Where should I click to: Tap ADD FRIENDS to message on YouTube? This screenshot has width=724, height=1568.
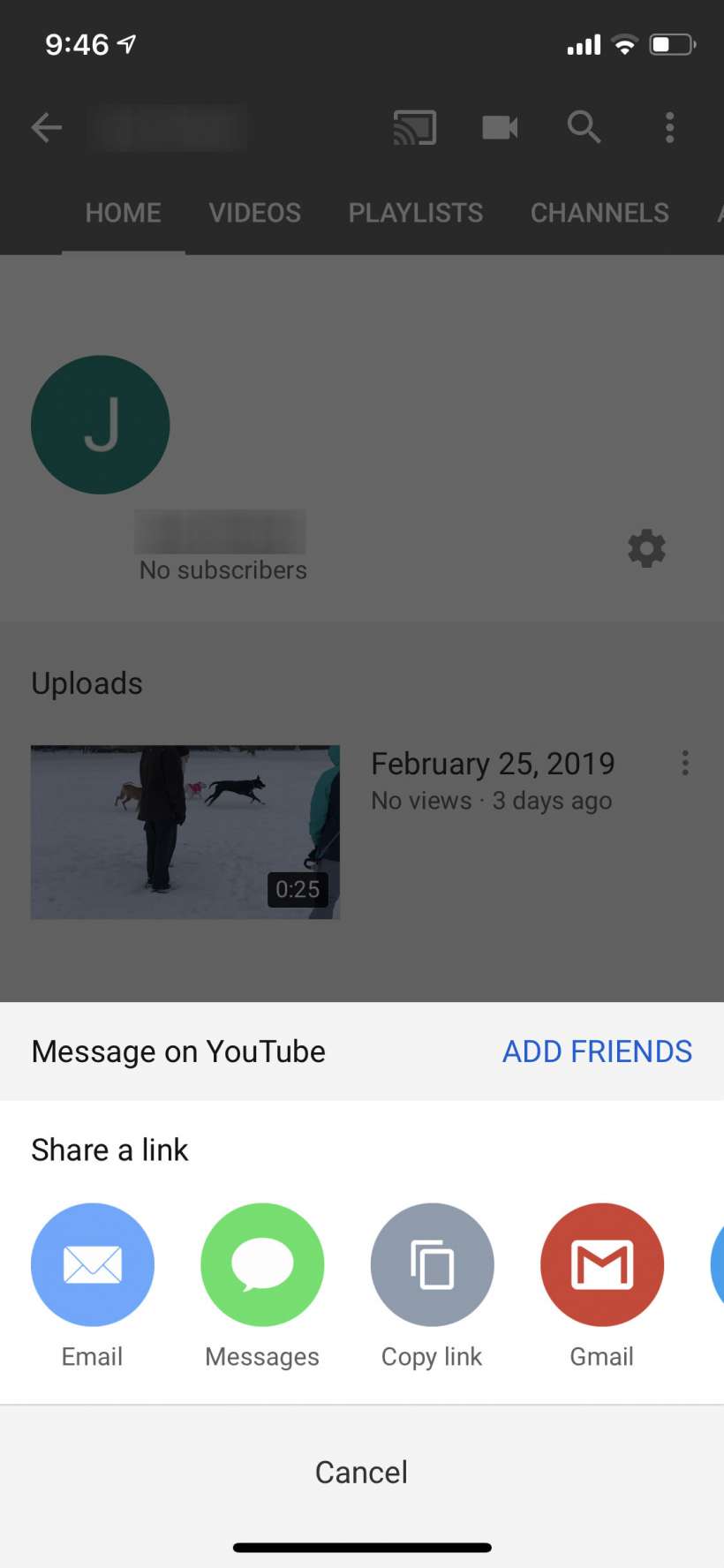(x=597, y=1052)
